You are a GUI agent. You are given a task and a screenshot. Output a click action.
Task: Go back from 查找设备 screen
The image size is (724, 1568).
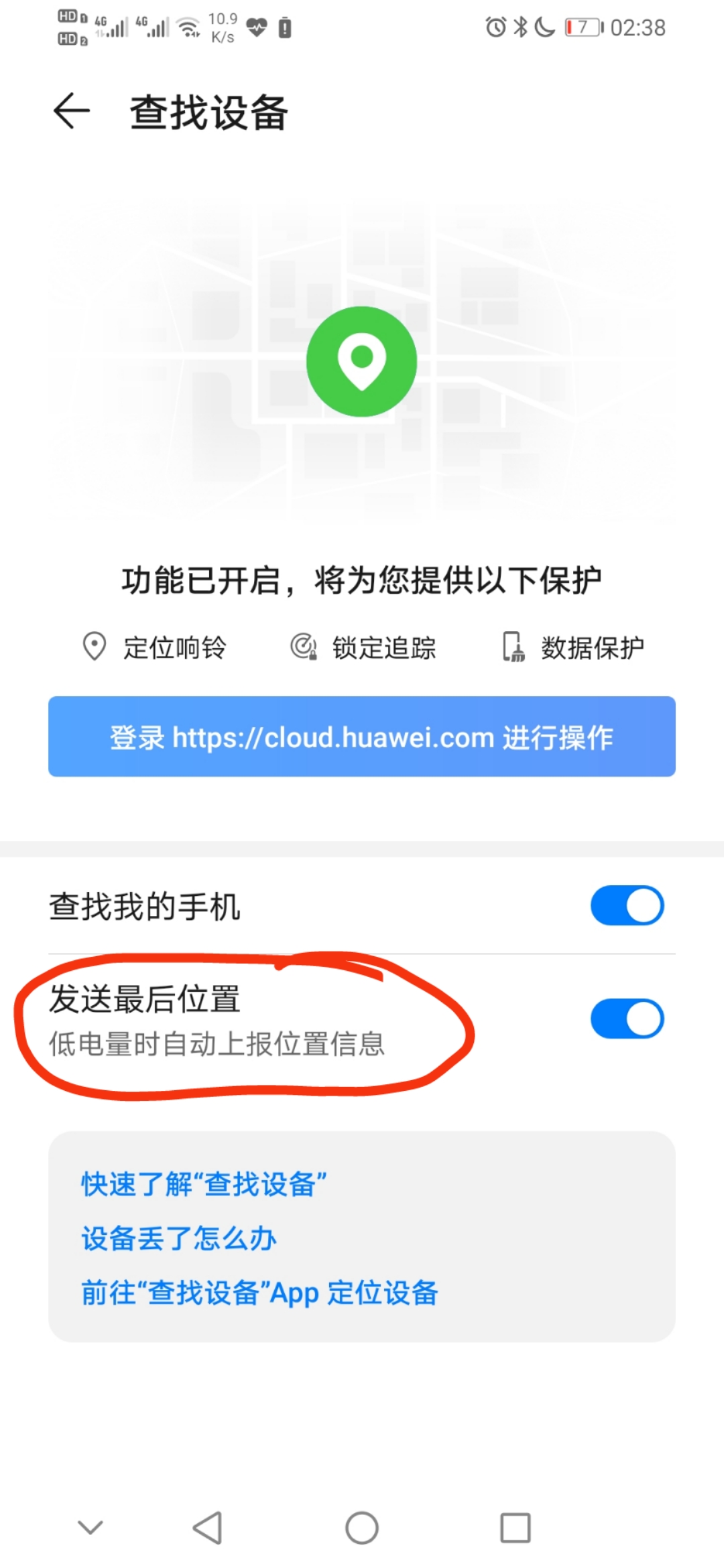pyautogui.click(x=72, y=111)
